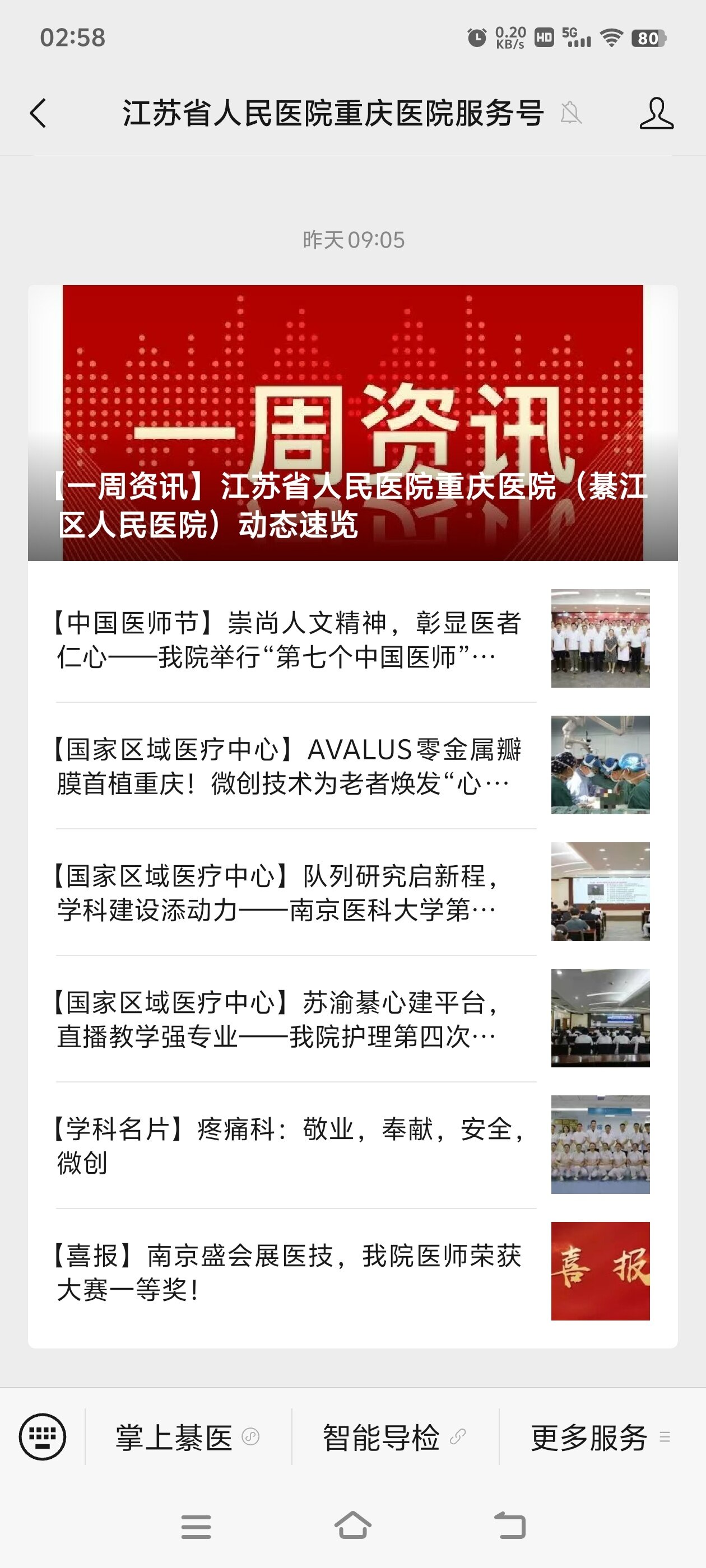The image size is (706, 1568).
Task: Open the account profile icon
Action: point(656,113)
